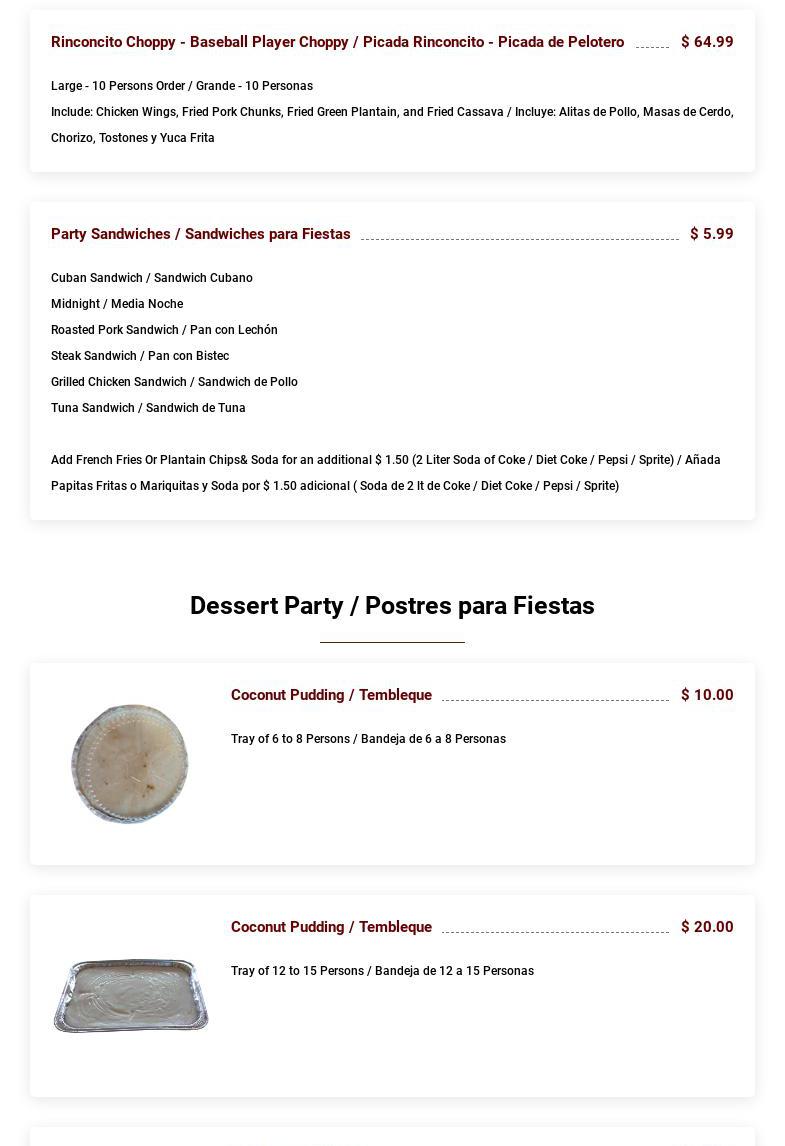View the $10.00 Coconut Pudding tray
The height and width of the screenshot is (1146, 785).
pos(331,695)
